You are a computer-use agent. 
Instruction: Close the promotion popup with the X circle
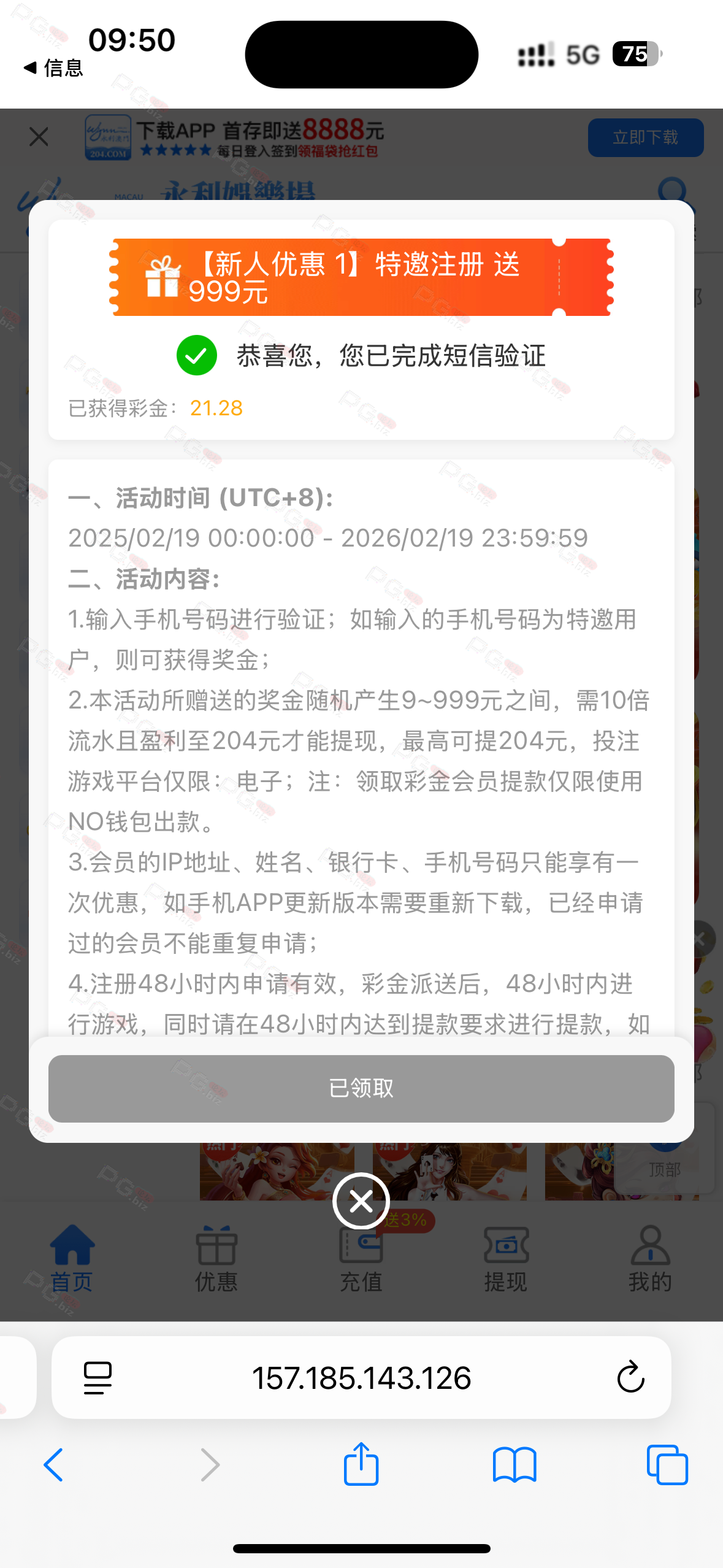361,1201
